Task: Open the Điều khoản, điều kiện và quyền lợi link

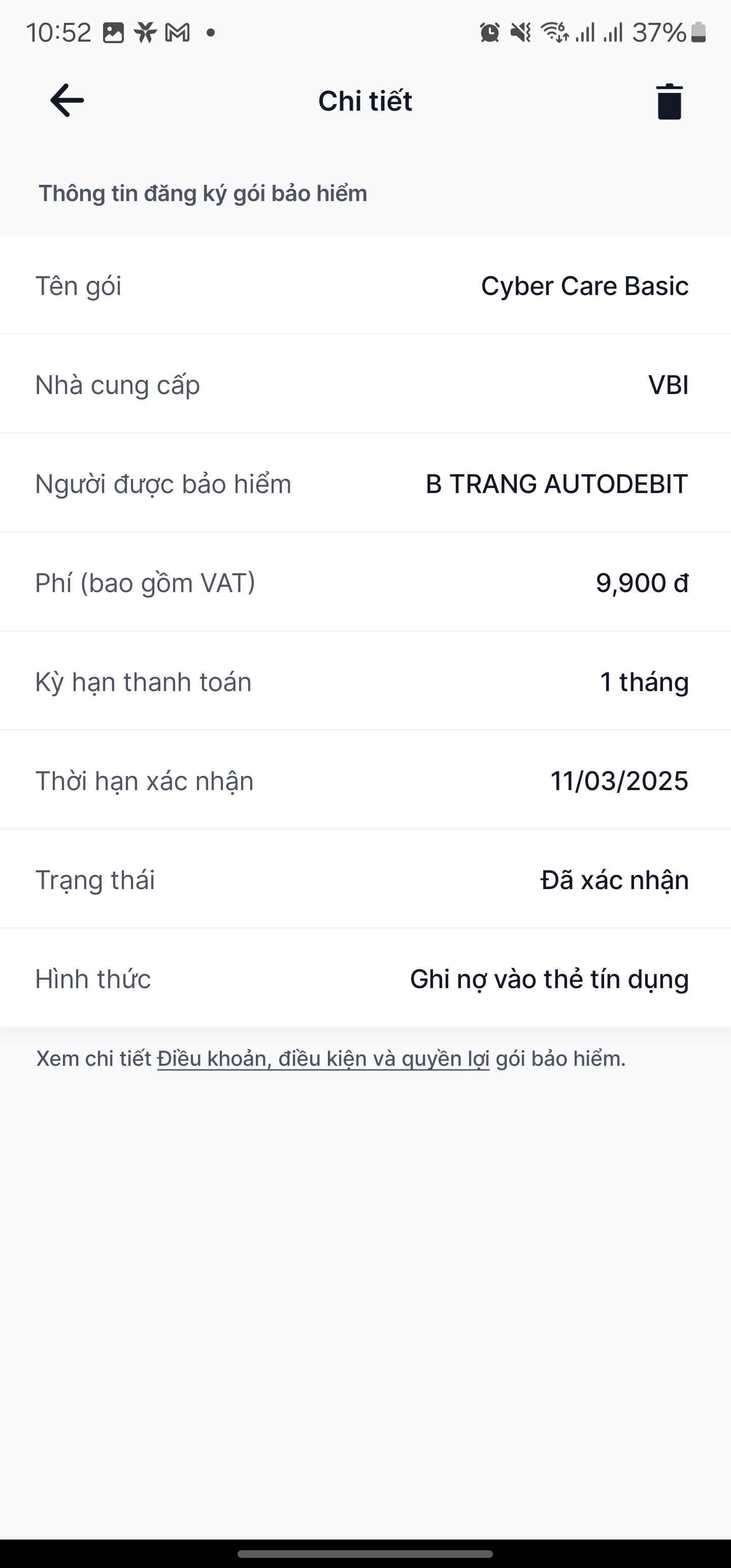Action: click(x=323, y=1059)
